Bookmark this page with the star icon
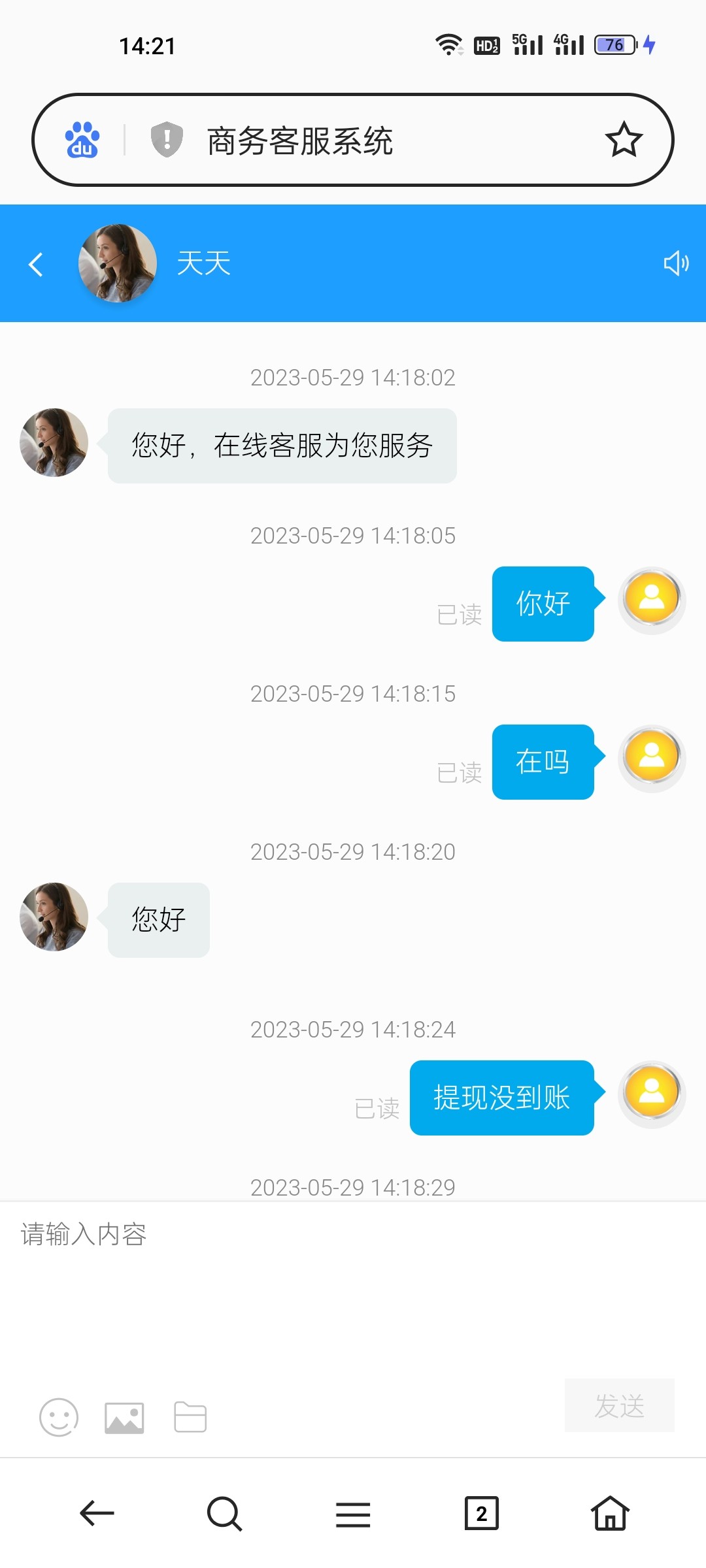706x1568 pixels. (624, 140)
